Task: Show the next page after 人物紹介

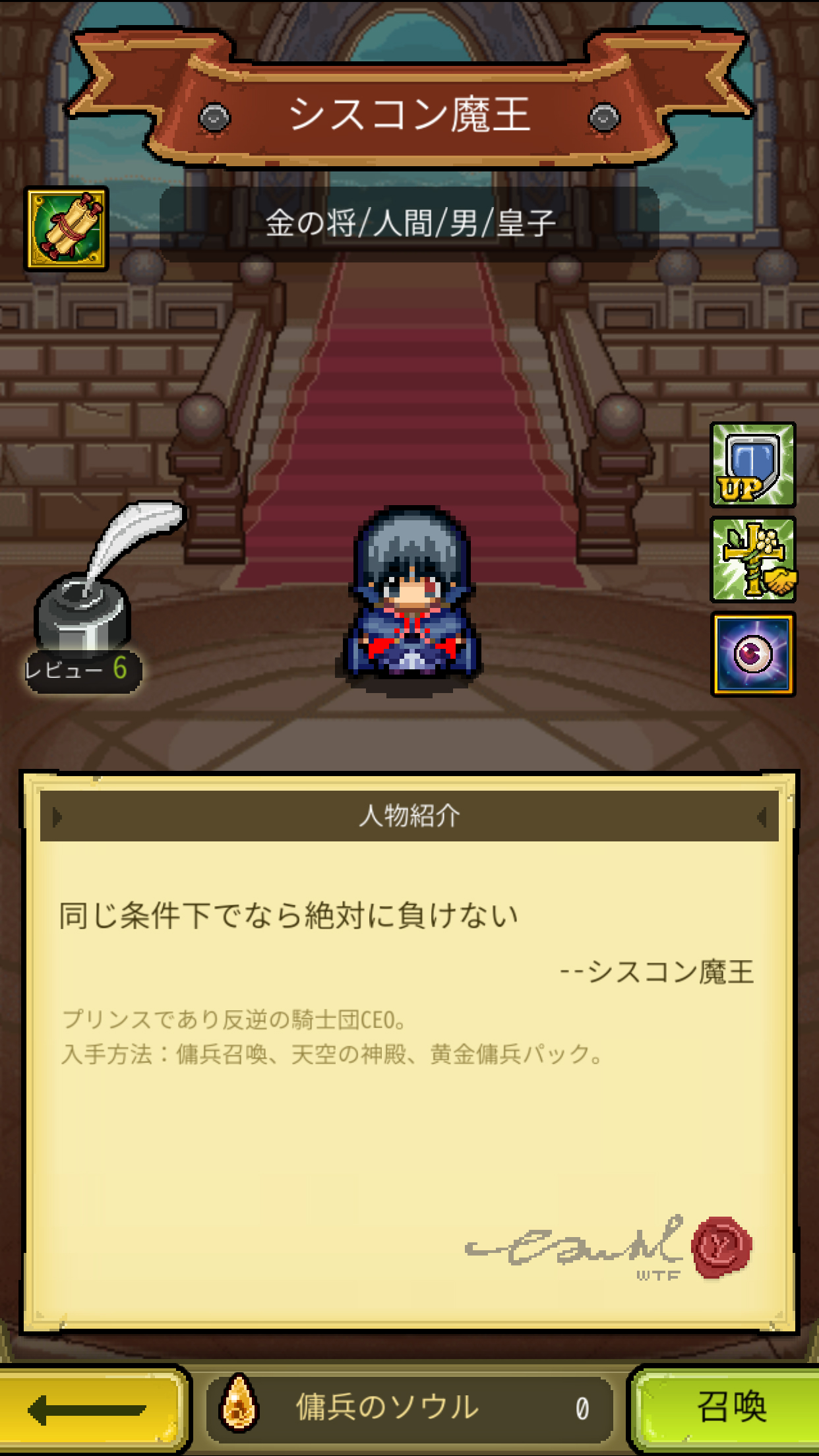Action: tap(762, 817)
